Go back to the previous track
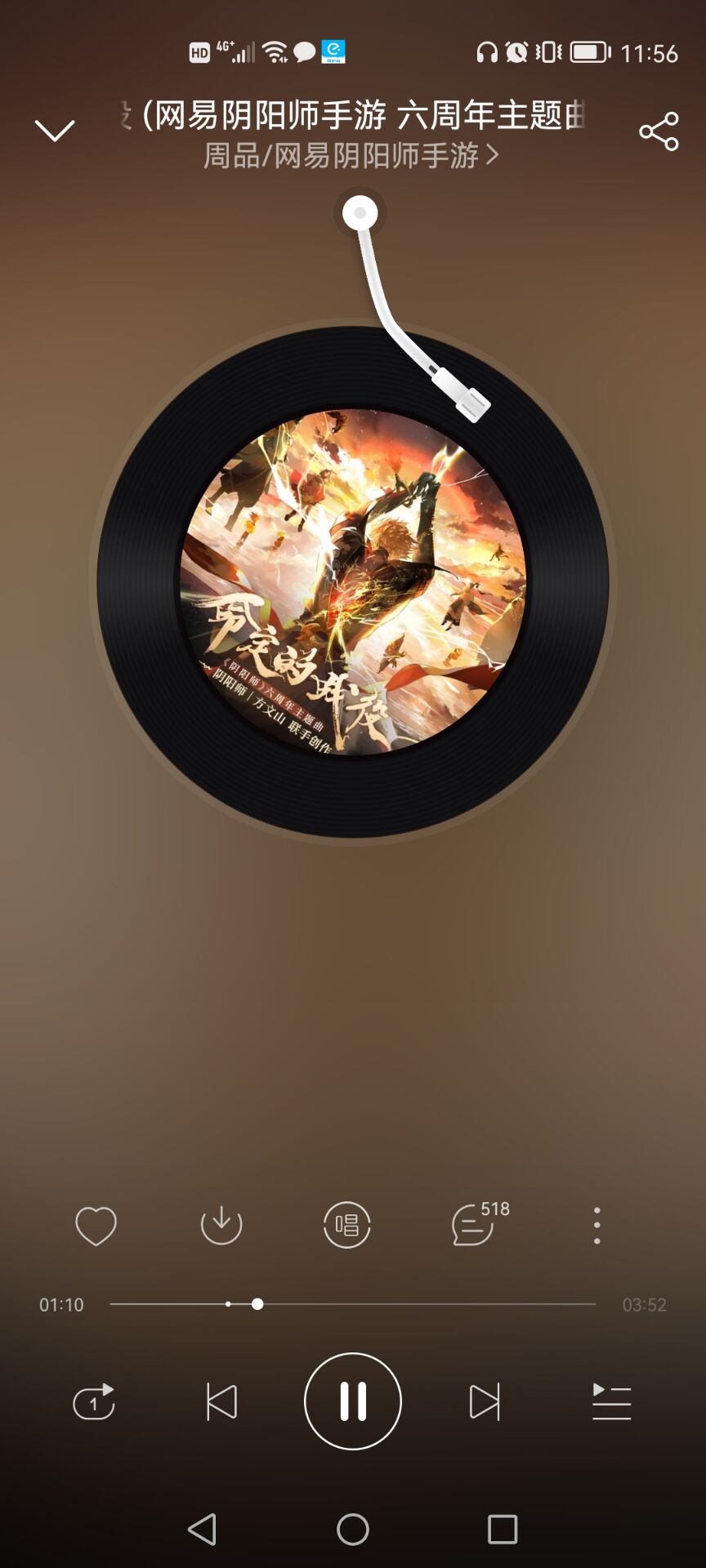Image resolution: width=706 pixels, height=1568 pixels. (x=221, y=1401)
